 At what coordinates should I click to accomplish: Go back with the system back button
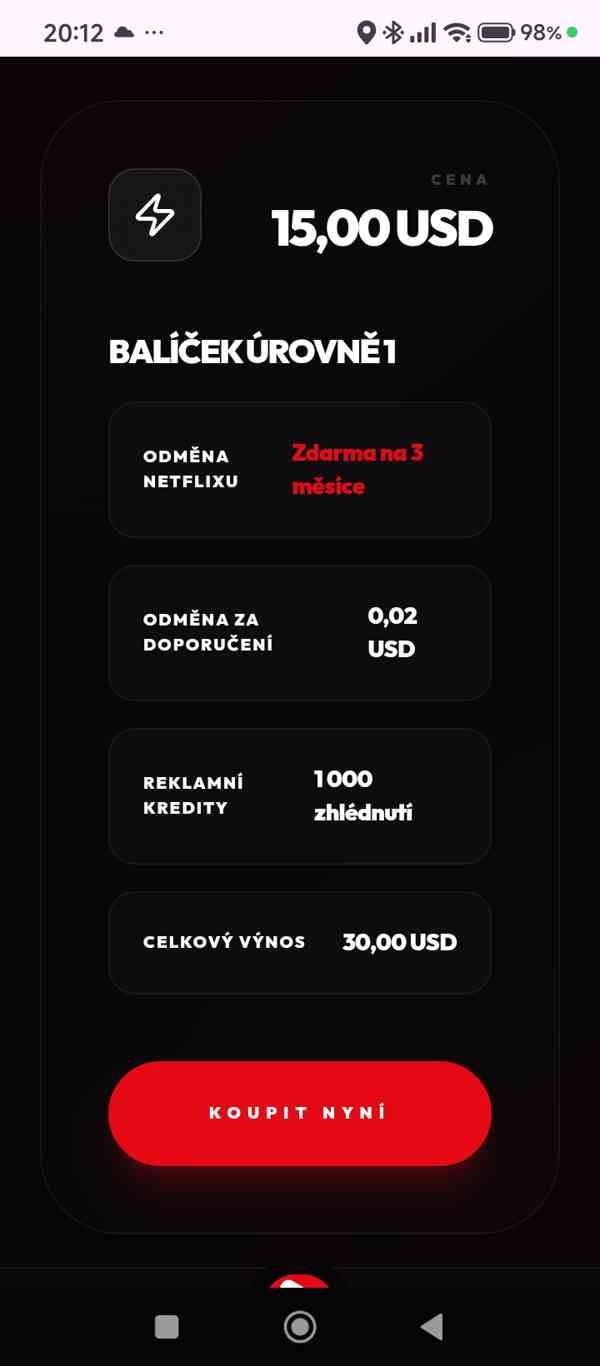432,1327
